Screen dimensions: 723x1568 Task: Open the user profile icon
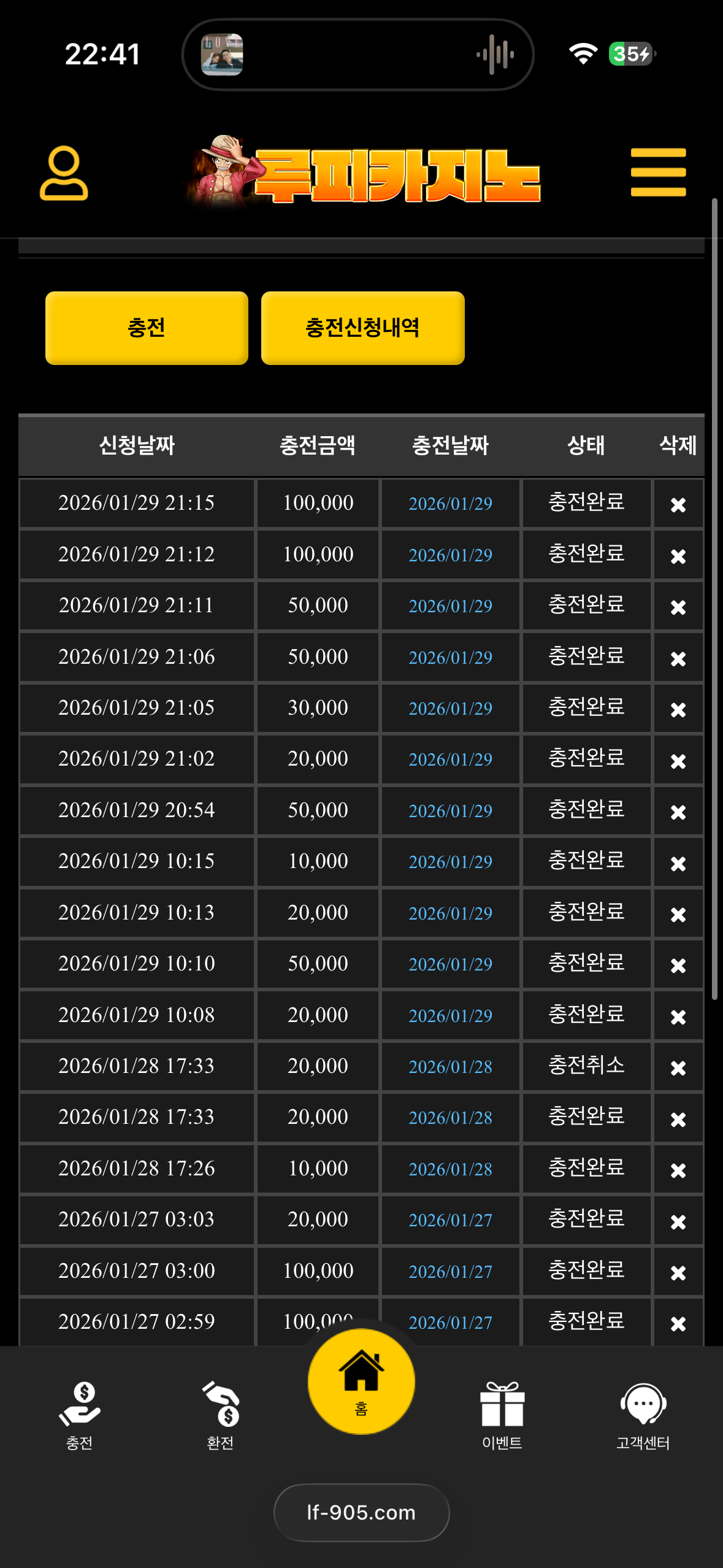click(x=64, y=173)
